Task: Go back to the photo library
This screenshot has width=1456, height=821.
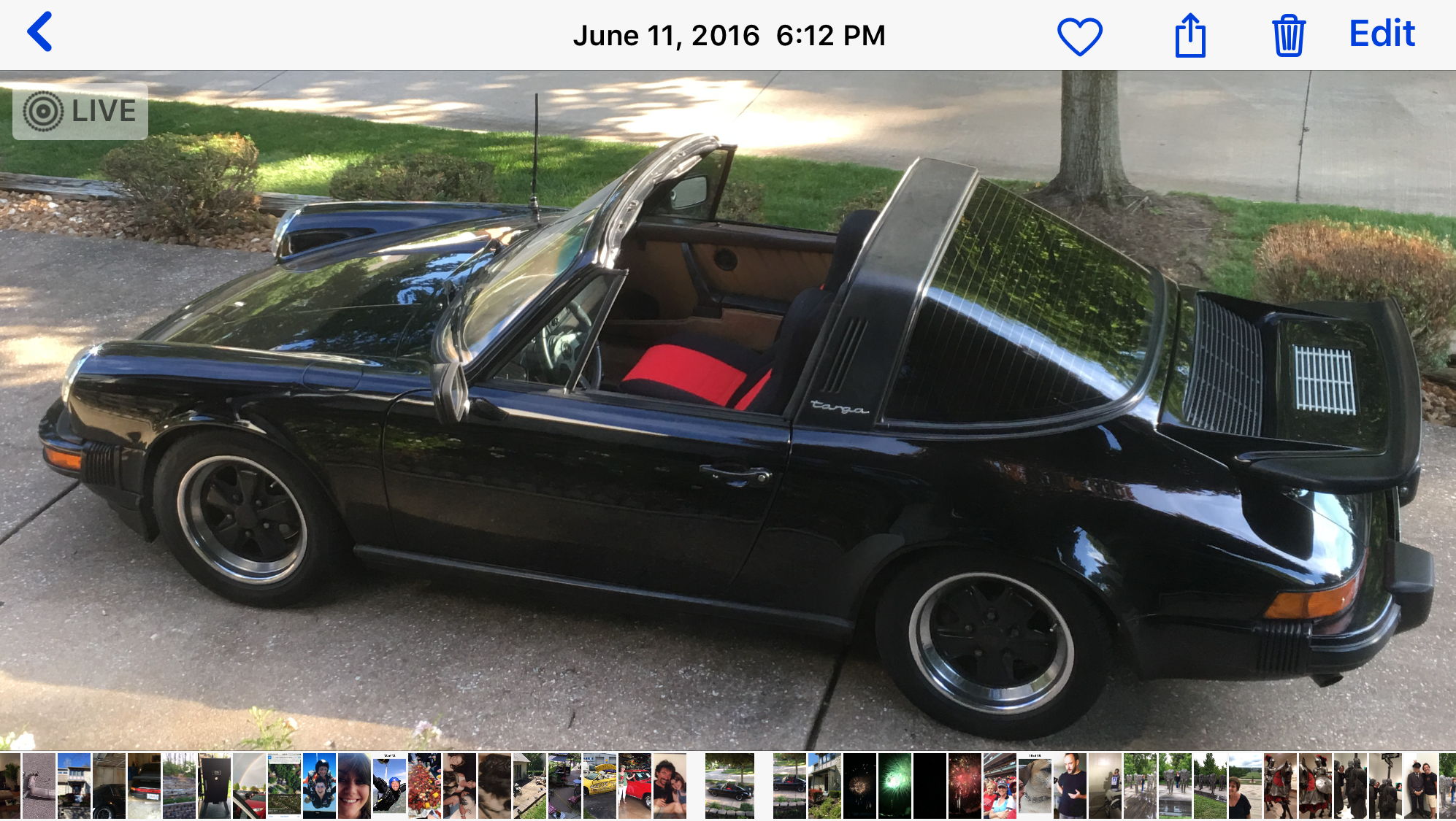Action: 39,33
